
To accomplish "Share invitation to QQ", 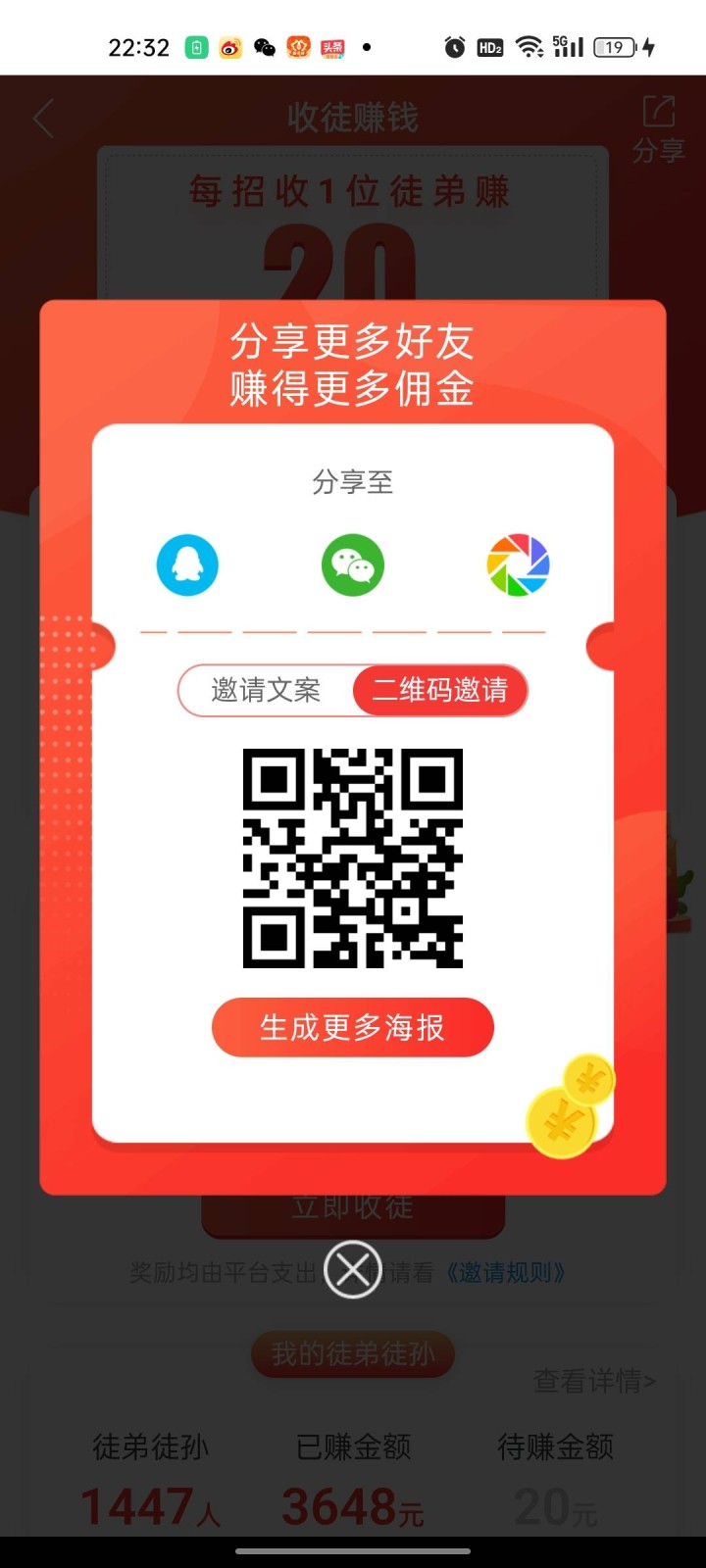I will [187, 564].
